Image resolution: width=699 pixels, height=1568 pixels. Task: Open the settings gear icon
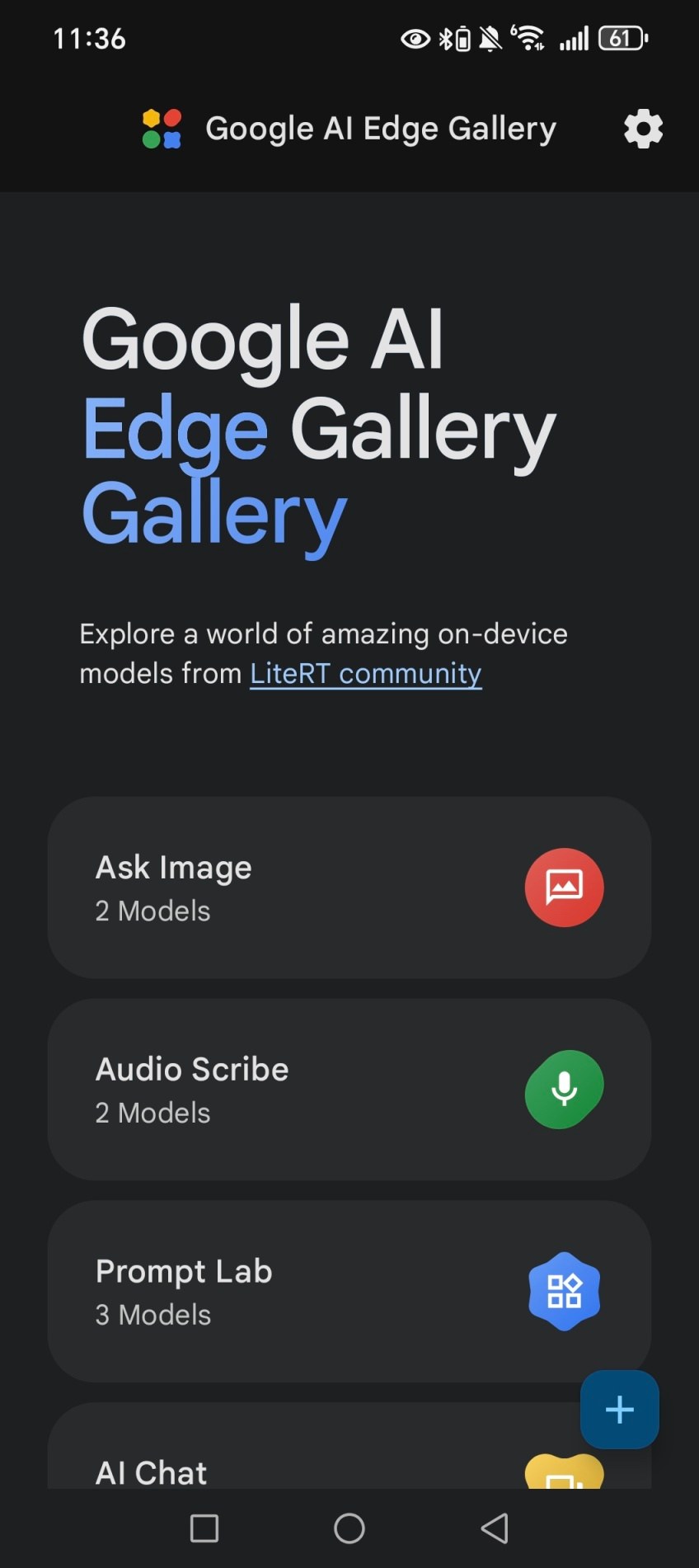click(643, 129)
